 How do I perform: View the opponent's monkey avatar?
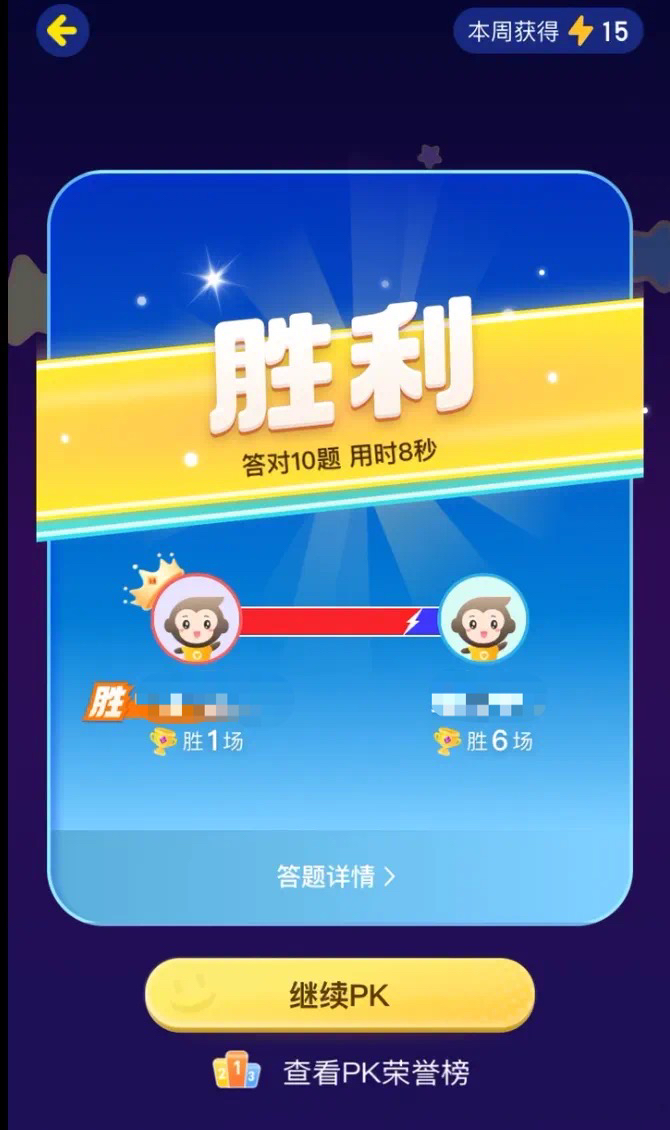click(x=483, y=619)
